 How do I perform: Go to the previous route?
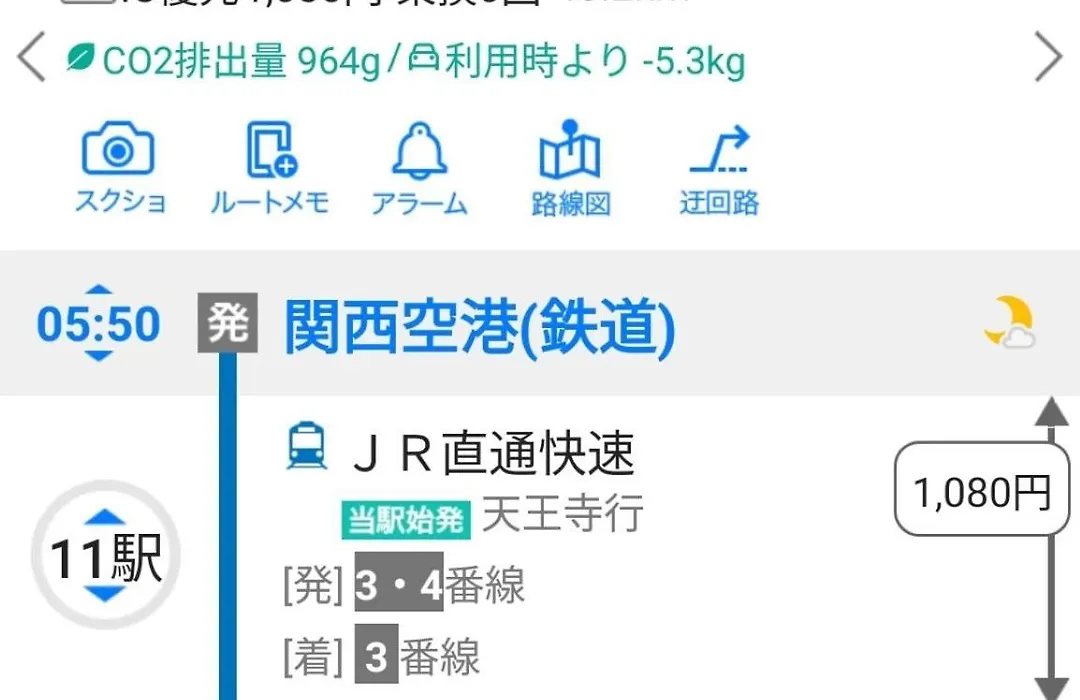point(32,60)
